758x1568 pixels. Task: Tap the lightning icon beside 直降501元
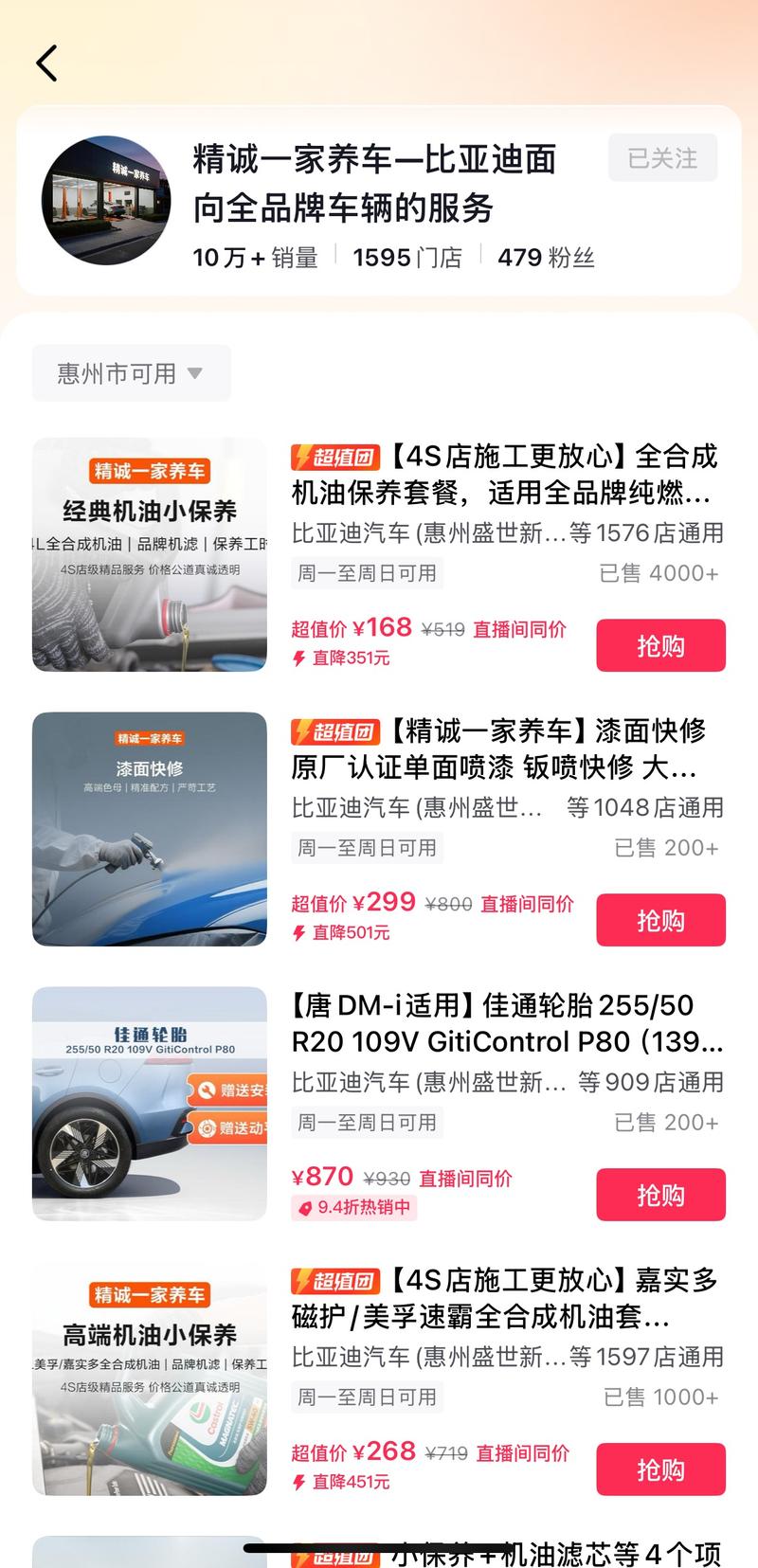[x=299, y=932]
